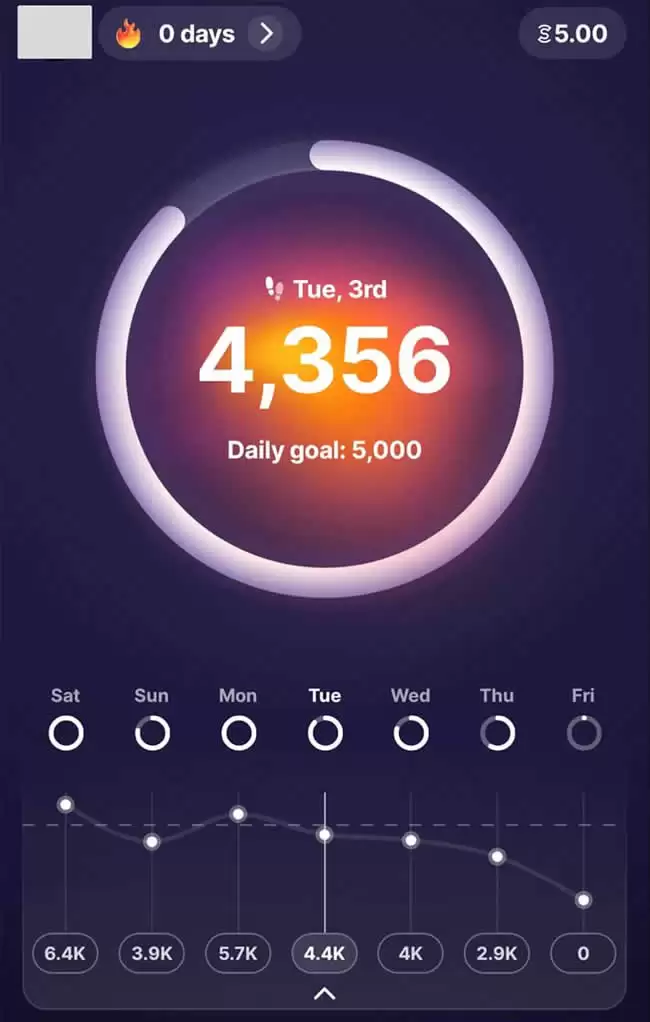Select Sunday in the week row
Image resolution: width=650 pixels, height=1022 pixels.
(x=152, y=733)
